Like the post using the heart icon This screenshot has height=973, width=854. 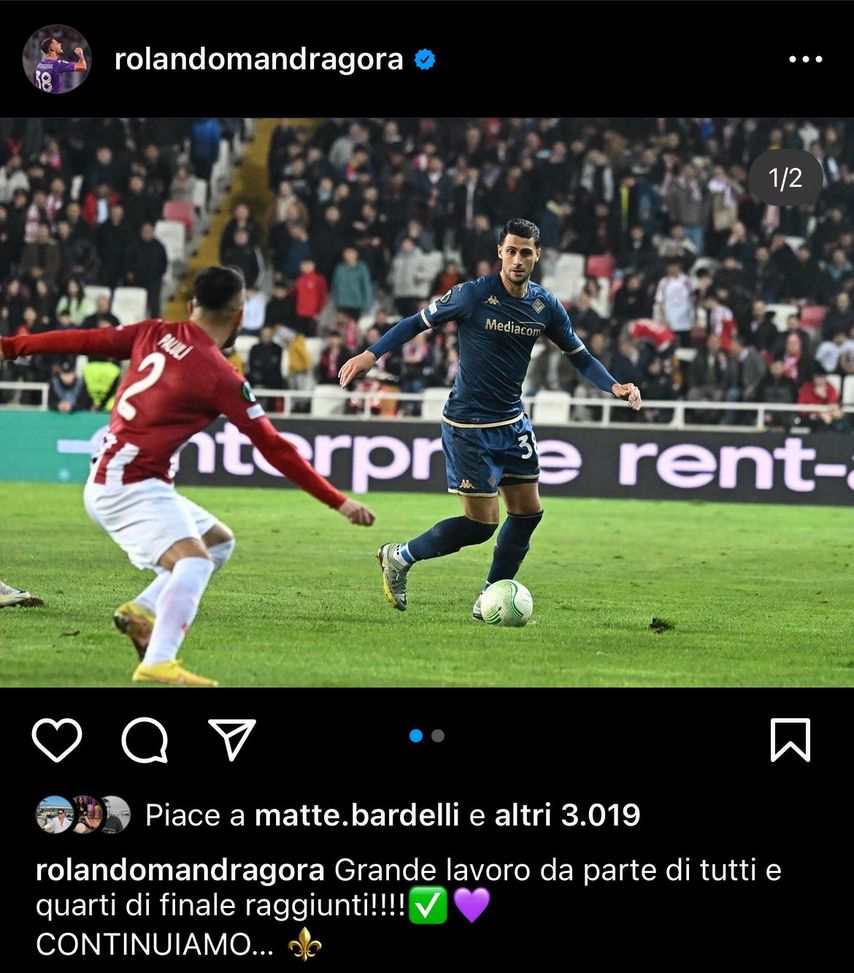(57, 740)
